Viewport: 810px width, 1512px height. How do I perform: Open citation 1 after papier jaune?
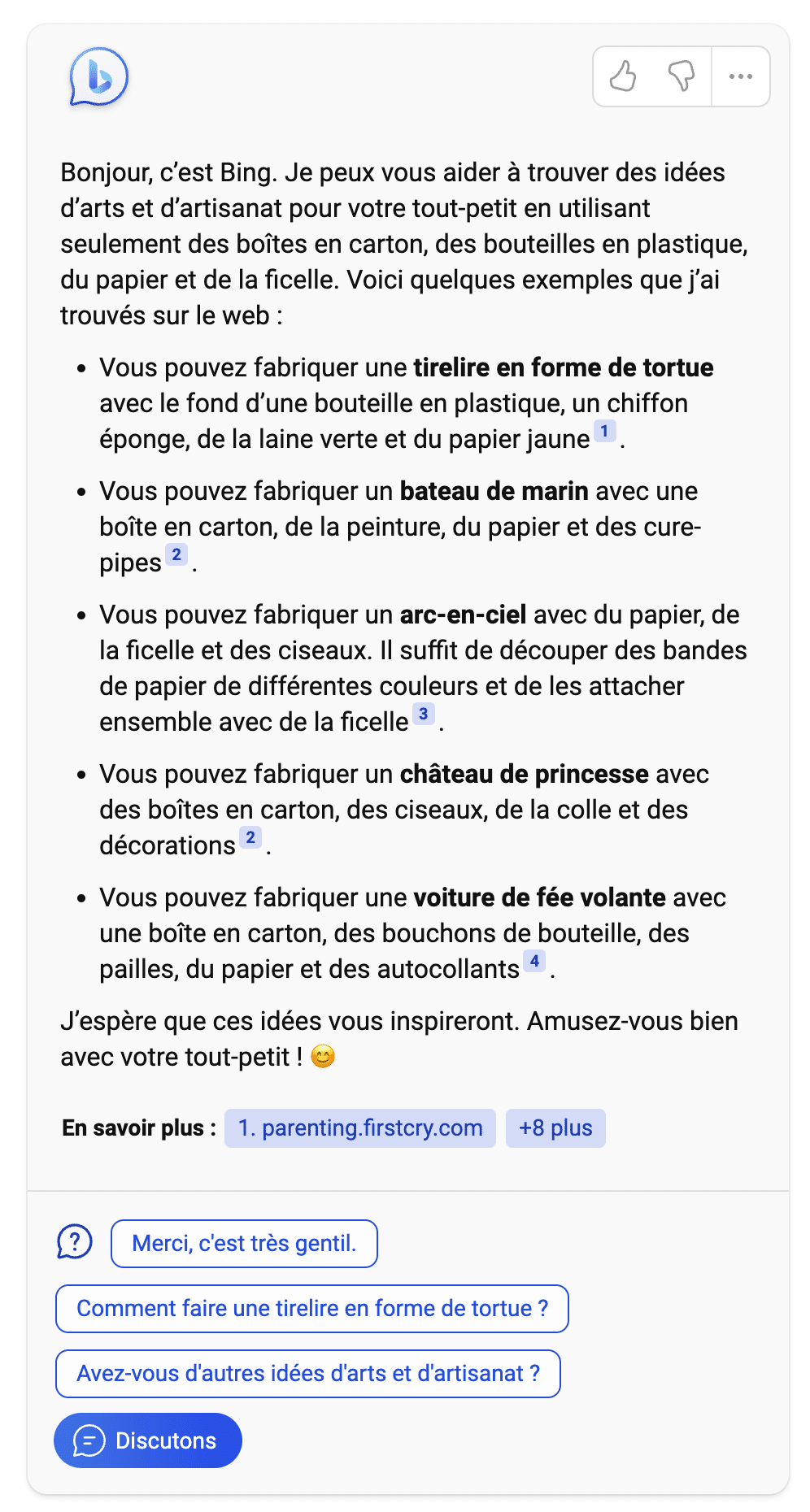[604, 431]
